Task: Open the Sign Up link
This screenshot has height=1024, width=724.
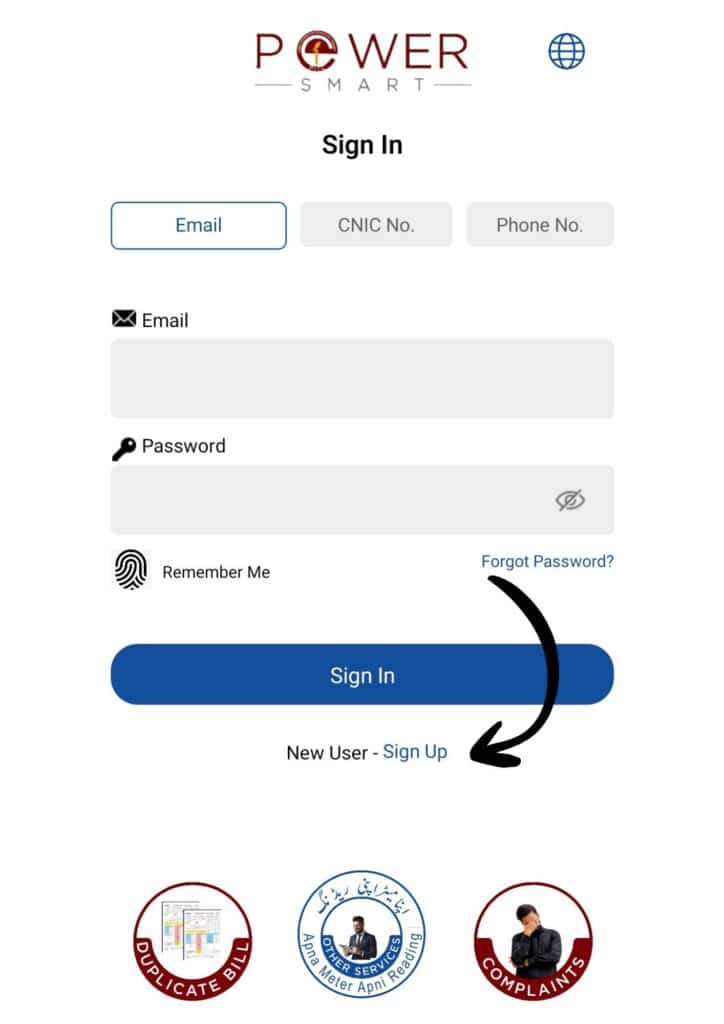Action: click(415, 751)
